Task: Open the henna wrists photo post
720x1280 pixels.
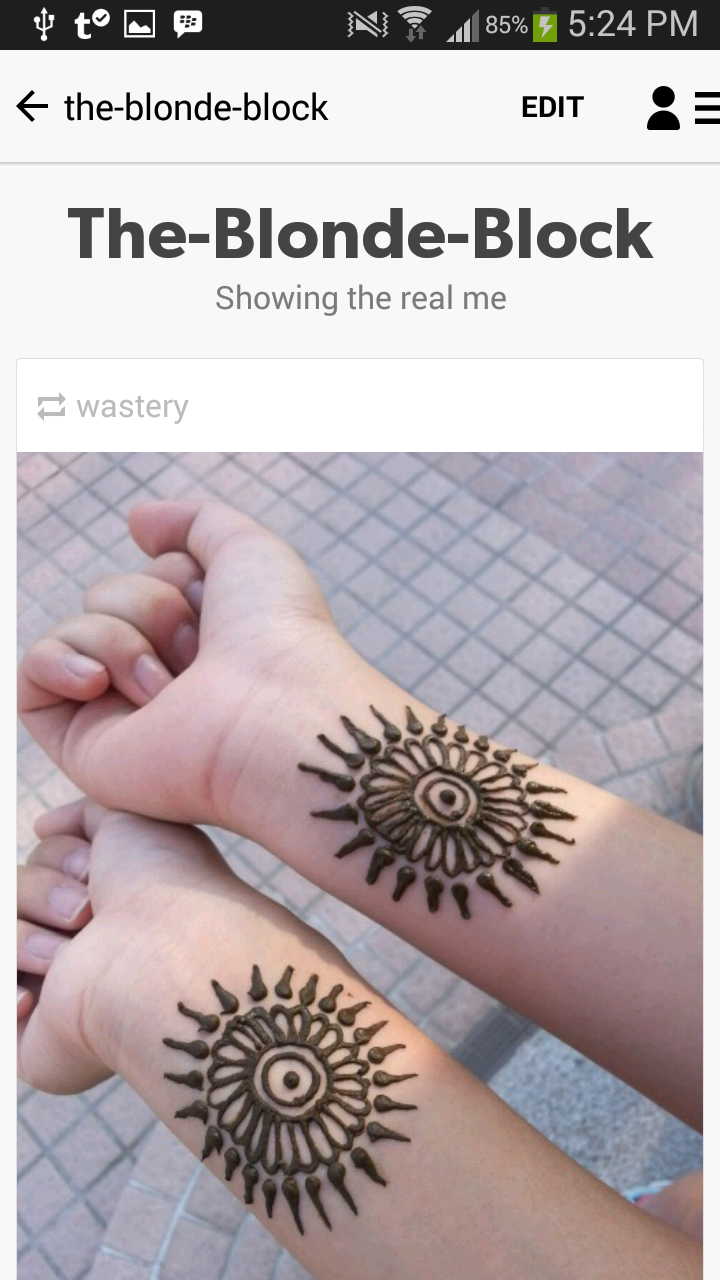Action: (360, 866)
